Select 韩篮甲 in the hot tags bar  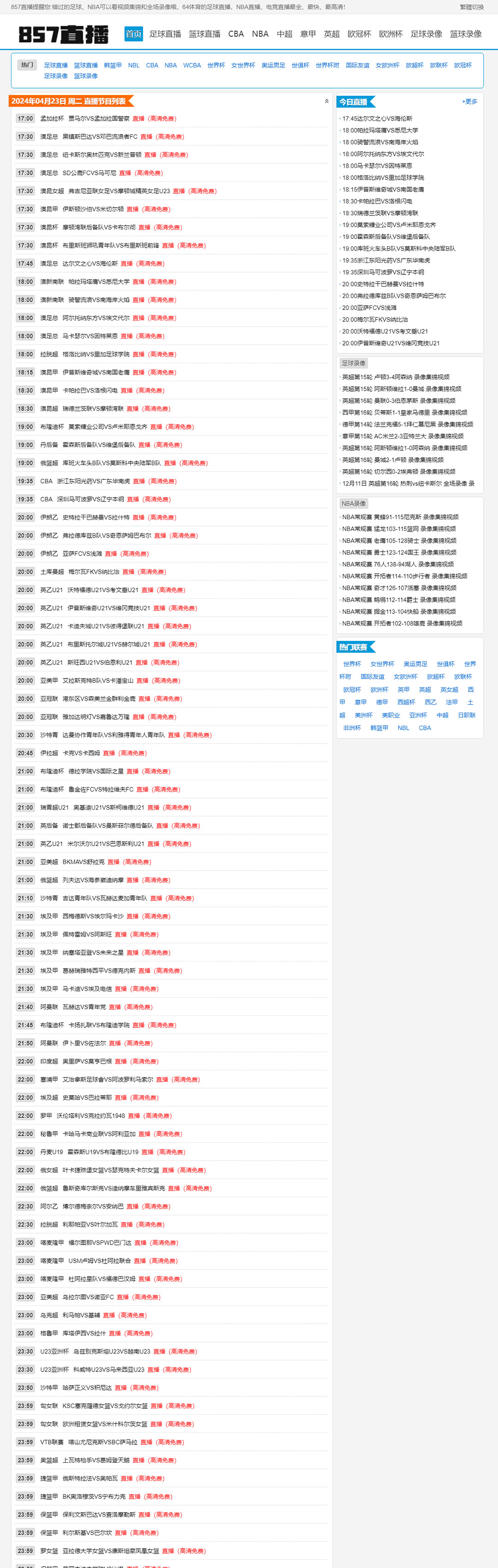pos(113,65)
